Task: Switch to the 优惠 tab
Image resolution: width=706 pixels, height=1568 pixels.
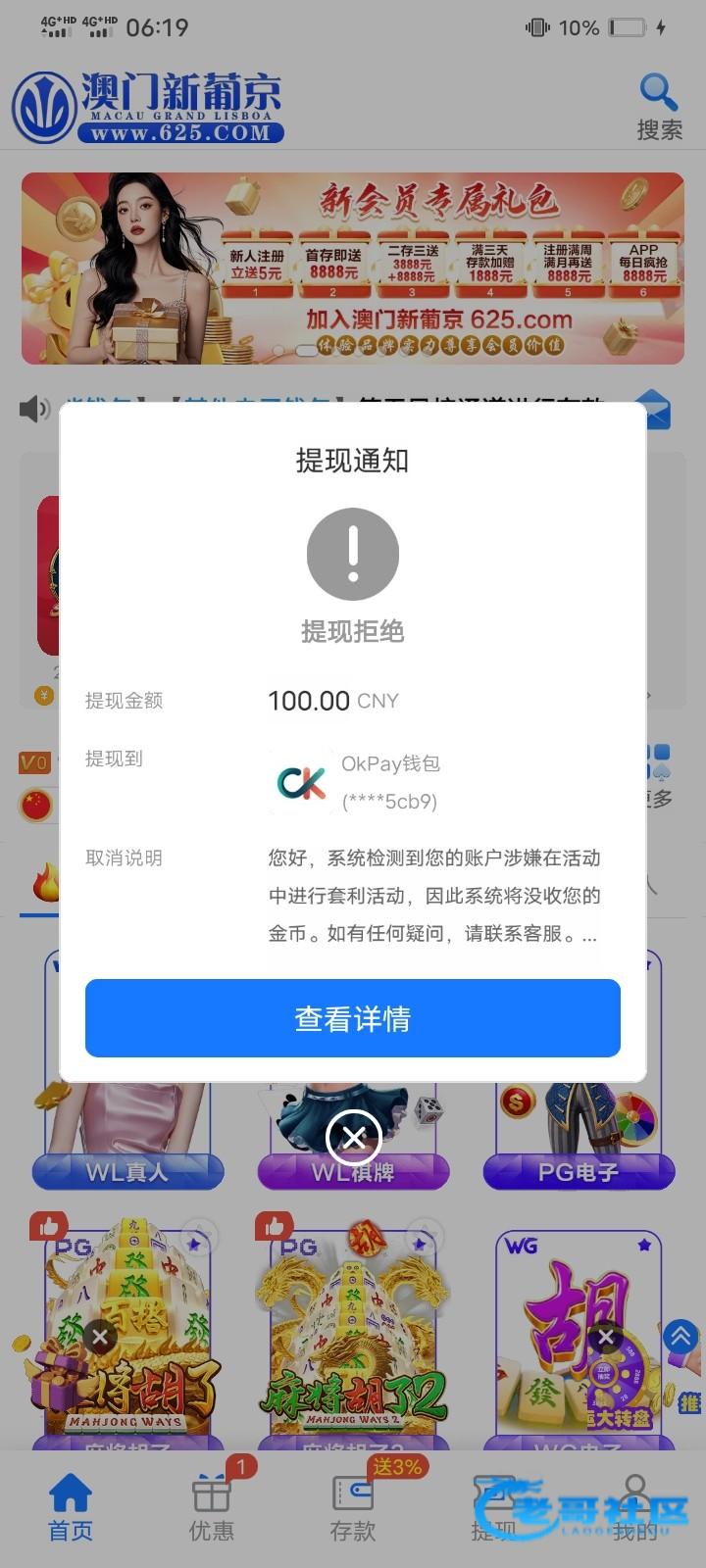Action: (x=212, y=1509)
